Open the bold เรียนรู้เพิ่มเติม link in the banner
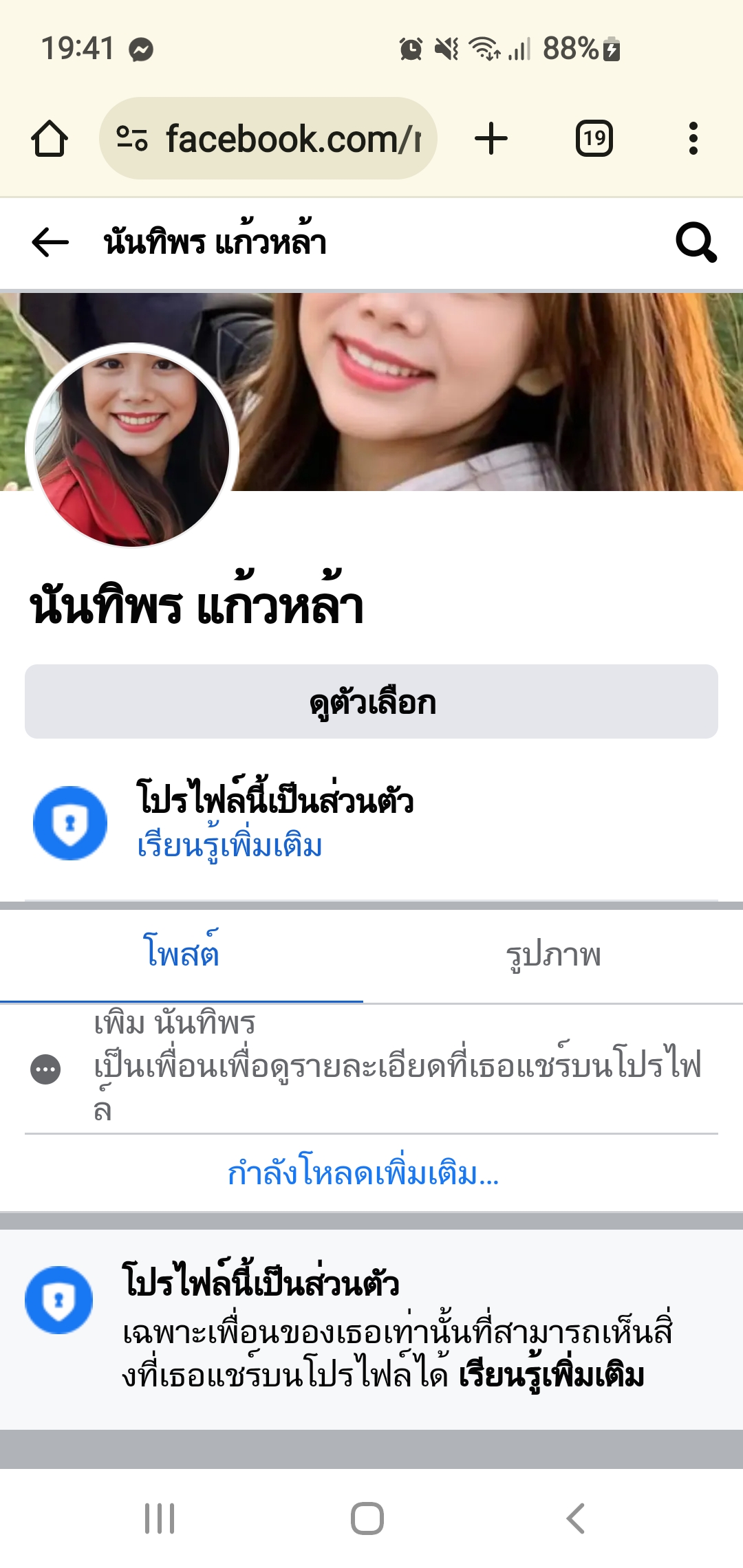Viewport: 743px width, 1568px height. (x=552, y=1375)
